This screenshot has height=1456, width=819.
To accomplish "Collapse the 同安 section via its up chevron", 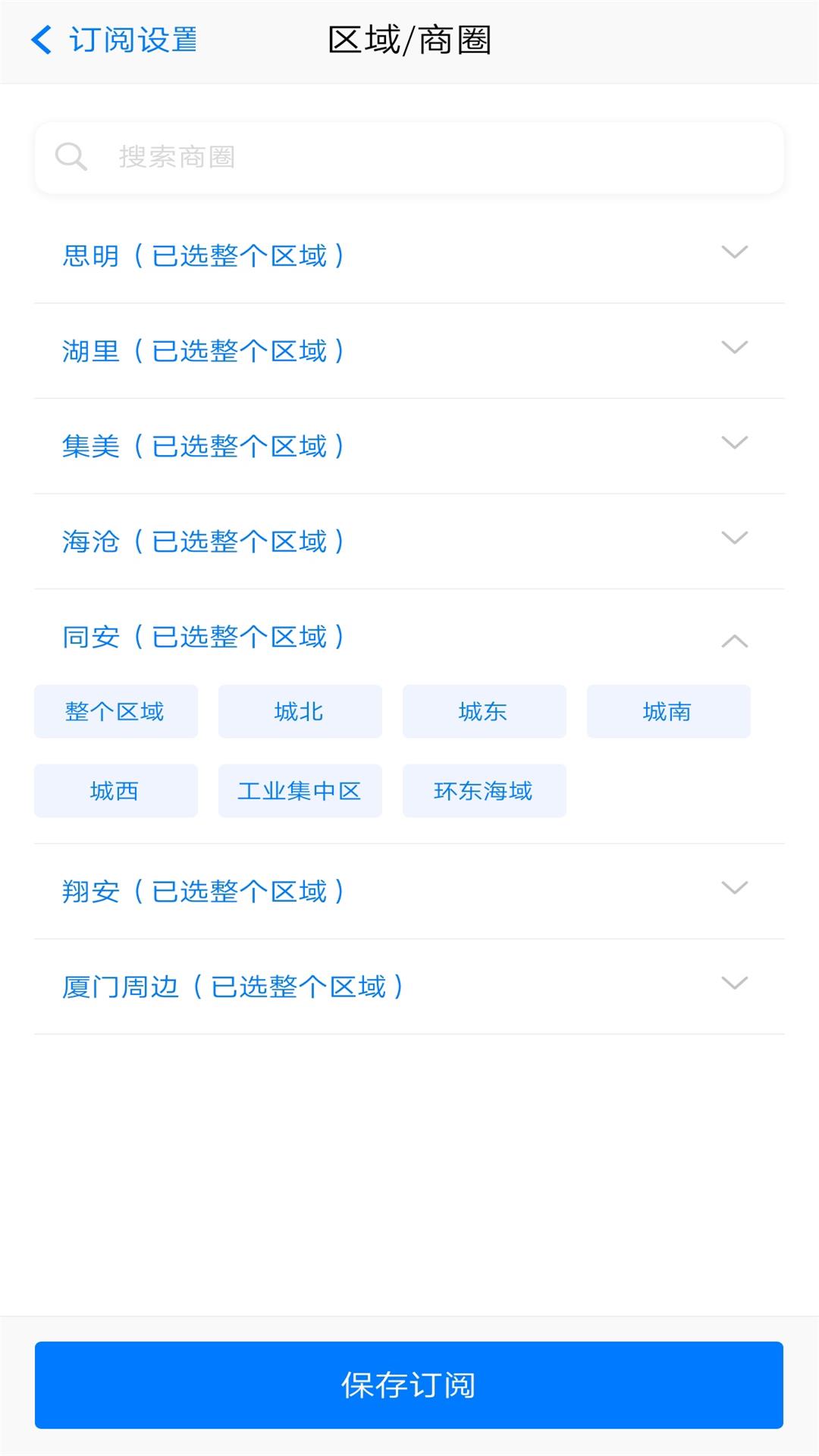I will point(733,641).
